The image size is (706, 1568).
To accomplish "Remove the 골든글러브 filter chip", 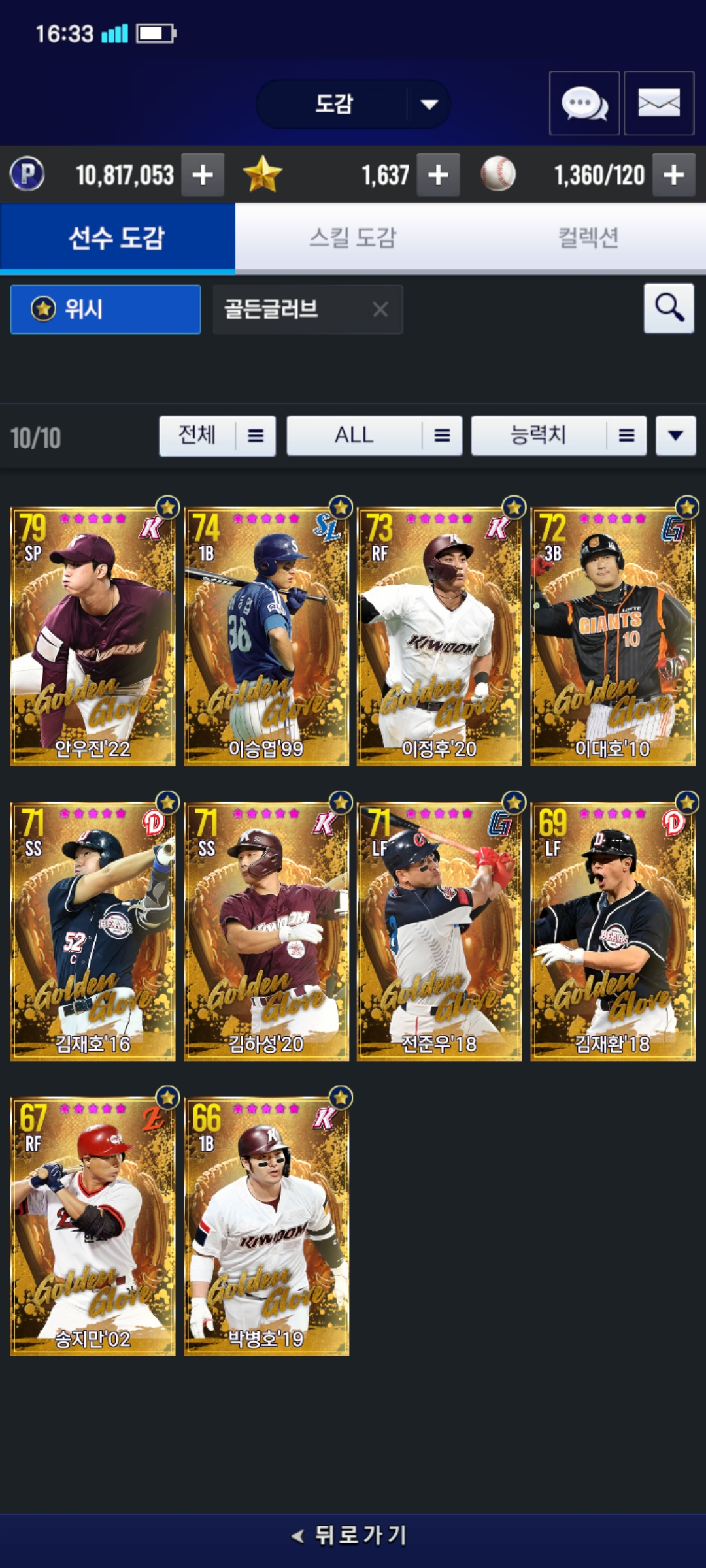I will click(380, 309).
